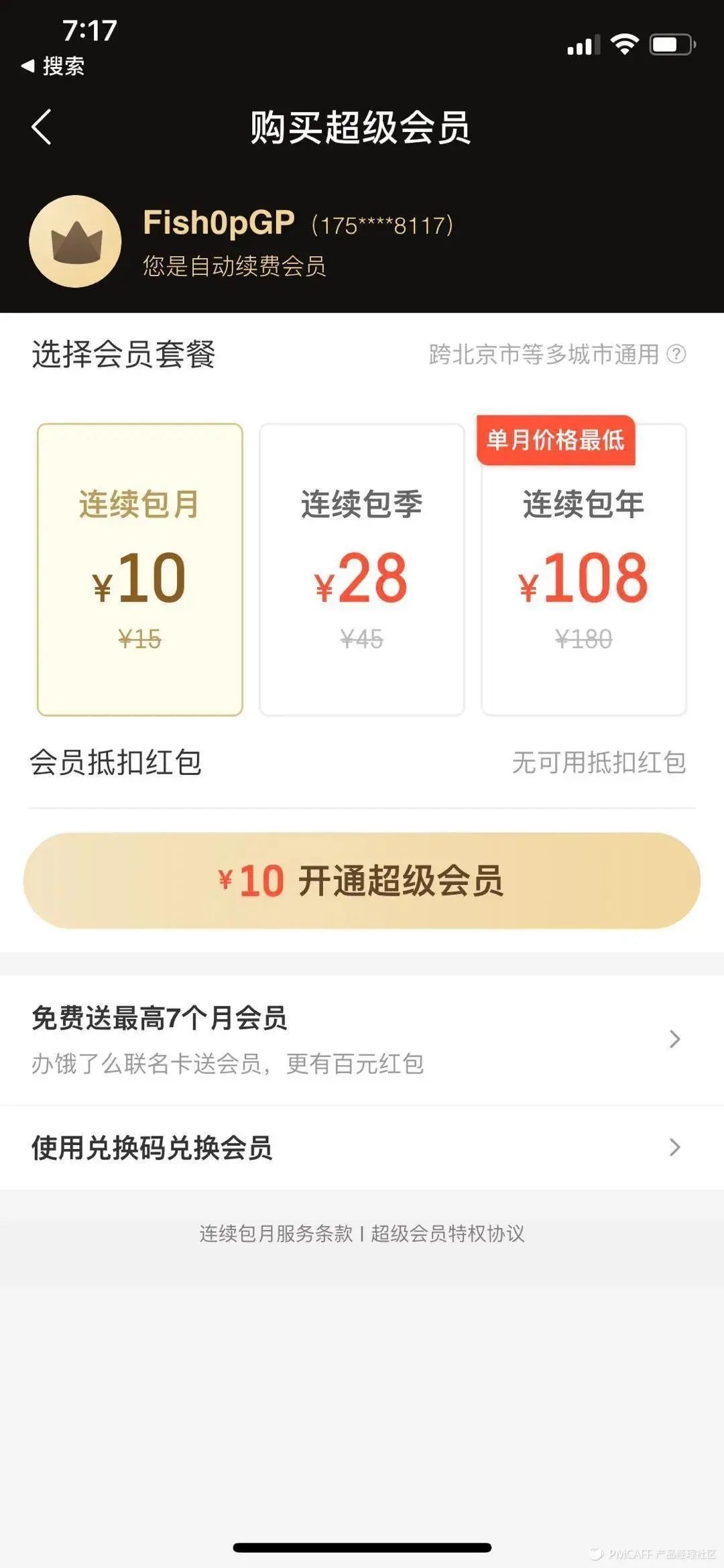Tap the Wi-Fi status icon

point(625,44)
